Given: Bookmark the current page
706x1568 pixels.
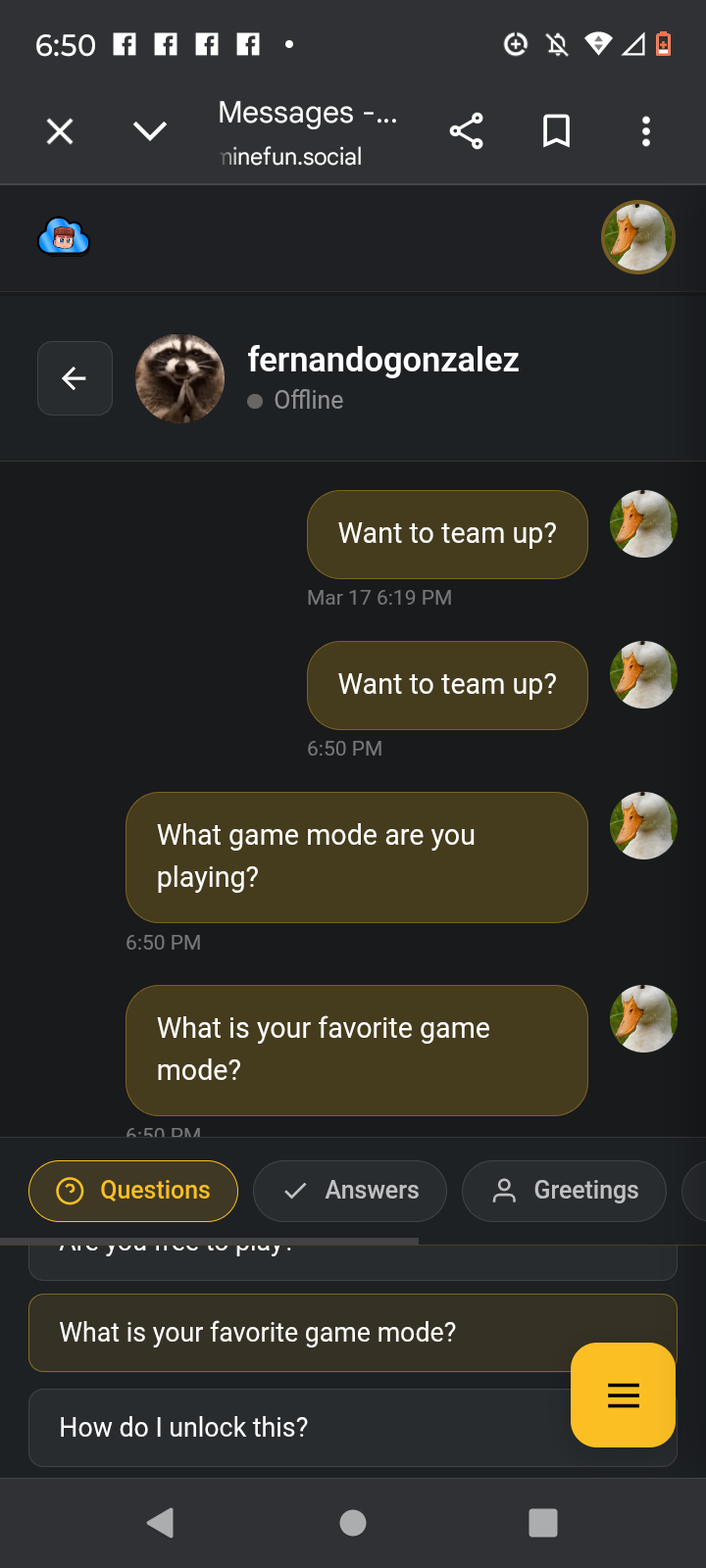Looking at the screenshot, I should point(556,131).
